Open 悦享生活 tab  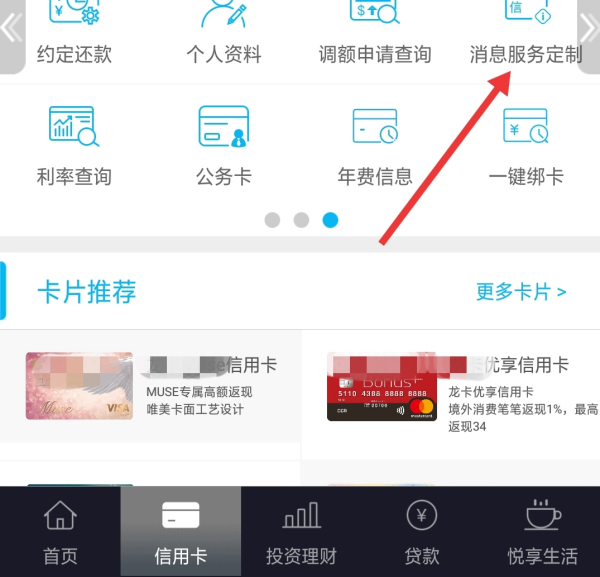point(542,532)
